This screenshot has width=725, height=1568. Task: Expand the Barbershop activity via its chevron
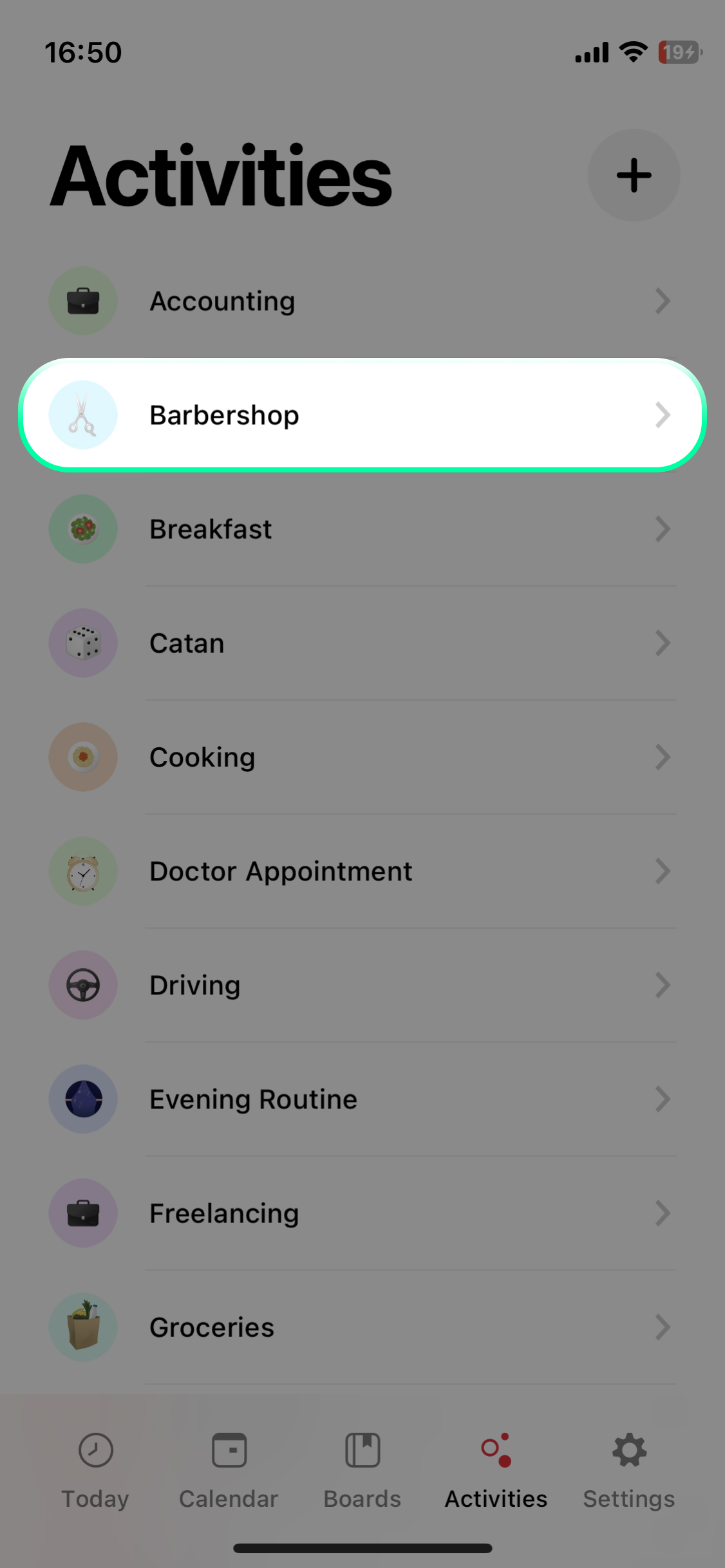(663, 415)
